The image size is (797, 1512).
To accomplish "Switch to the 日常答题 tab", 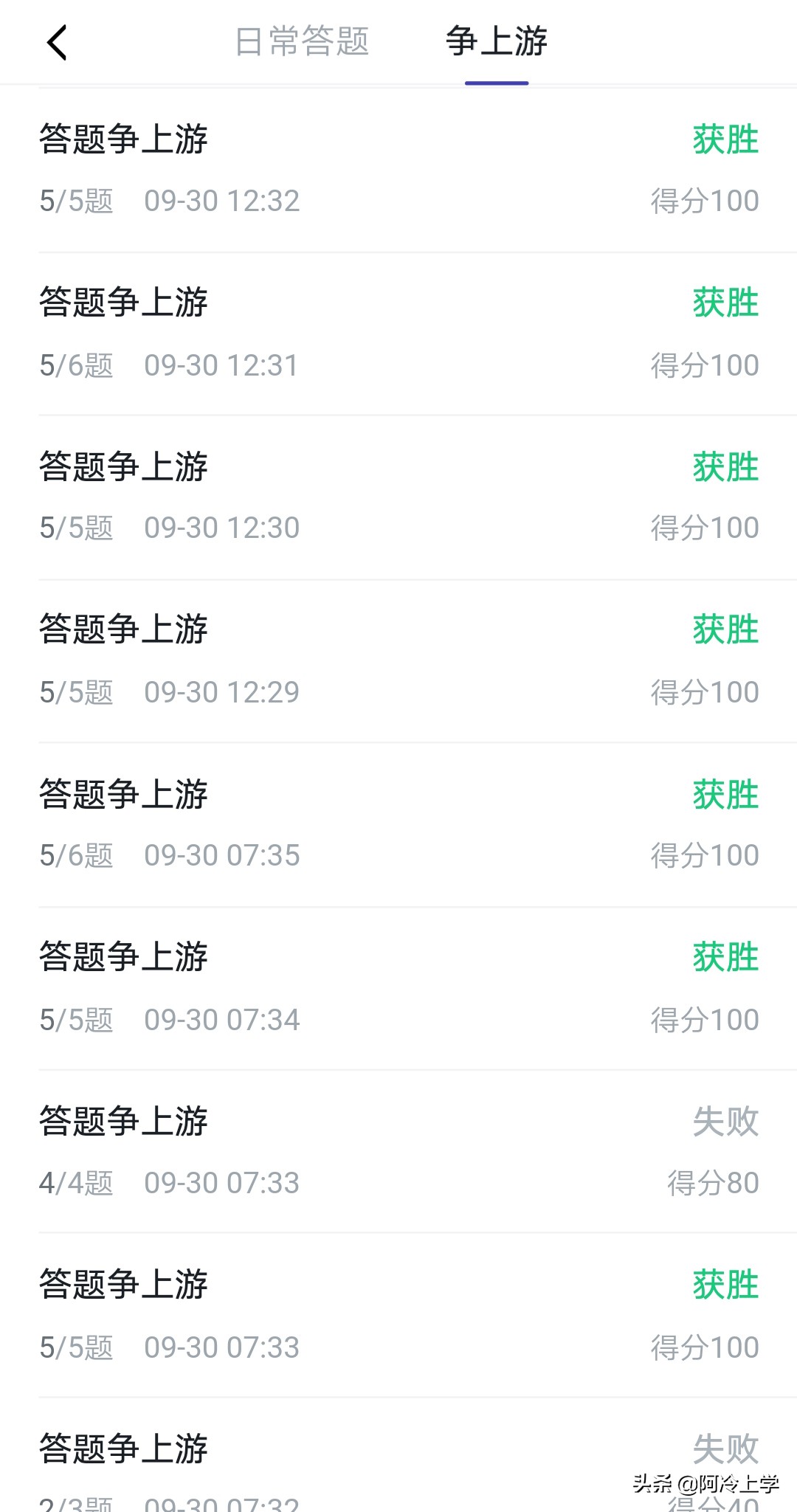I will pyautogui.click(x=303, y=42).
